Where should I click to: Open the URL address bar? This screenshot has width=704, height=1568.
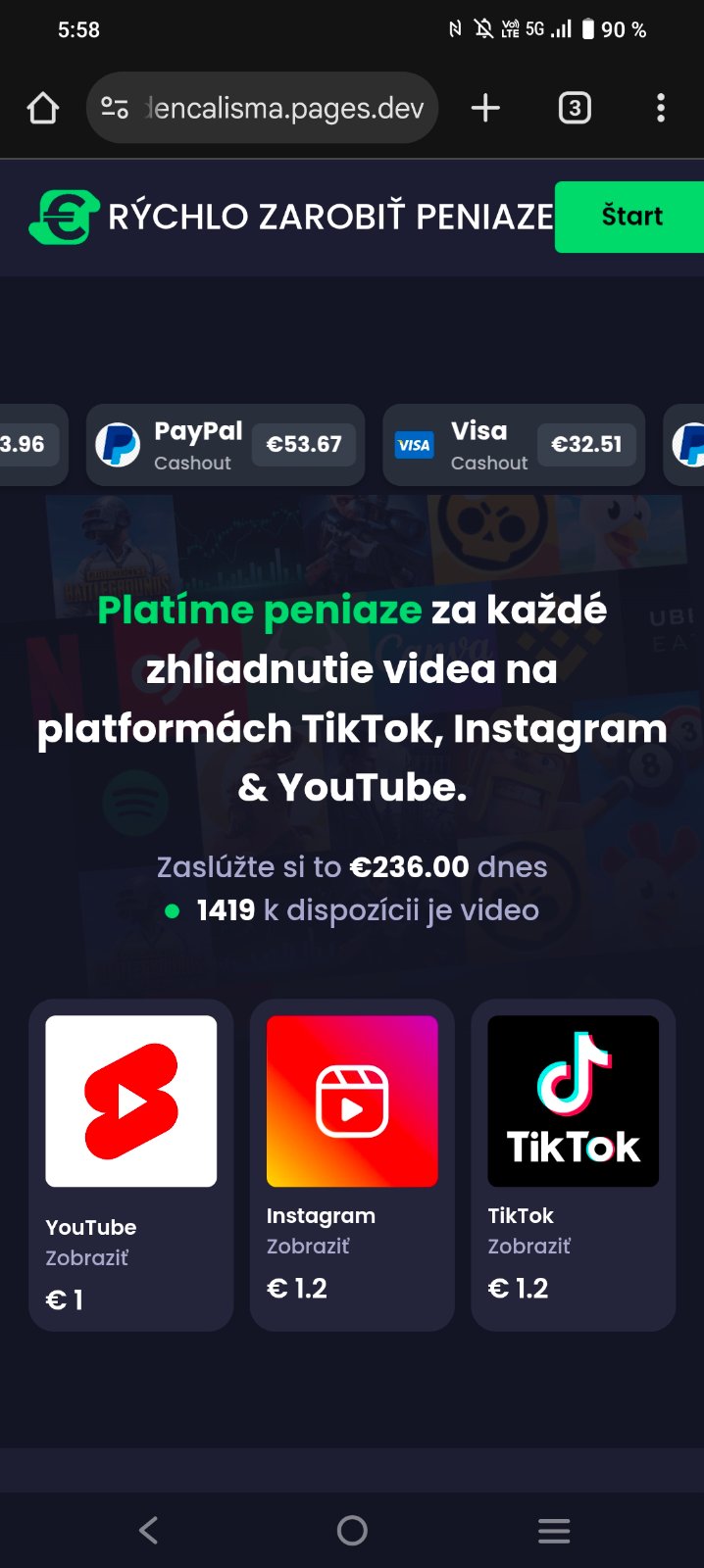coord(284,108)
